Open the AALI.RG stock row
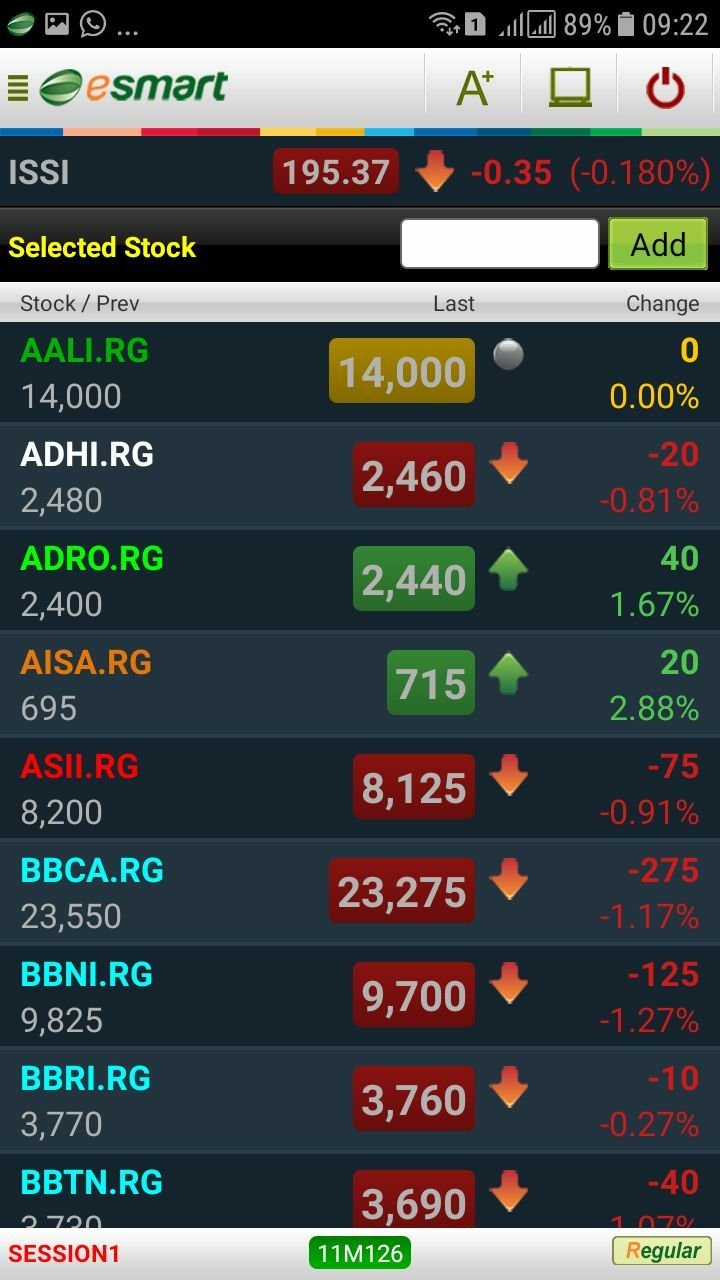This screenshot has height=1280, width=720. click(x=360, y=373)
